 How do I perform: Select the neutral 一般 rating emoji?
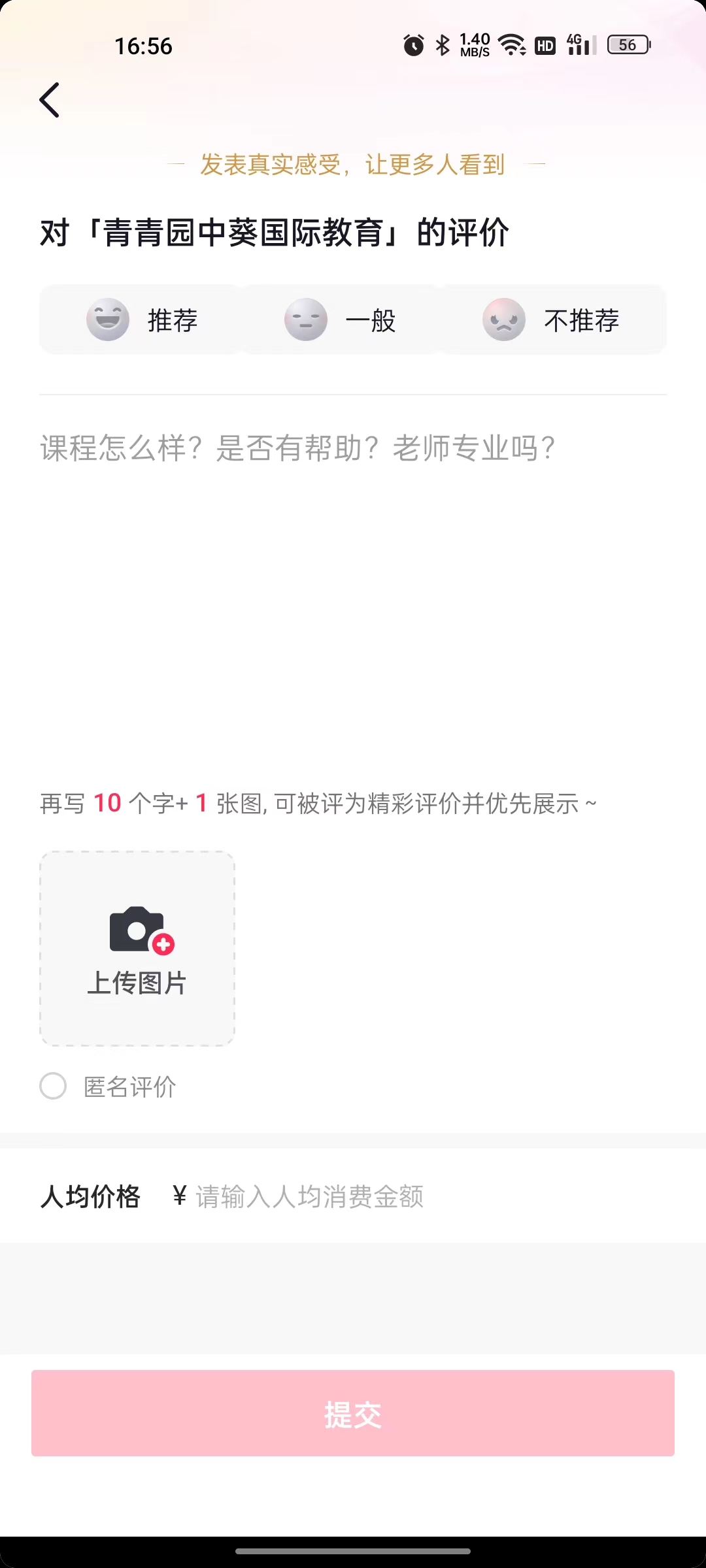point(305,319)
